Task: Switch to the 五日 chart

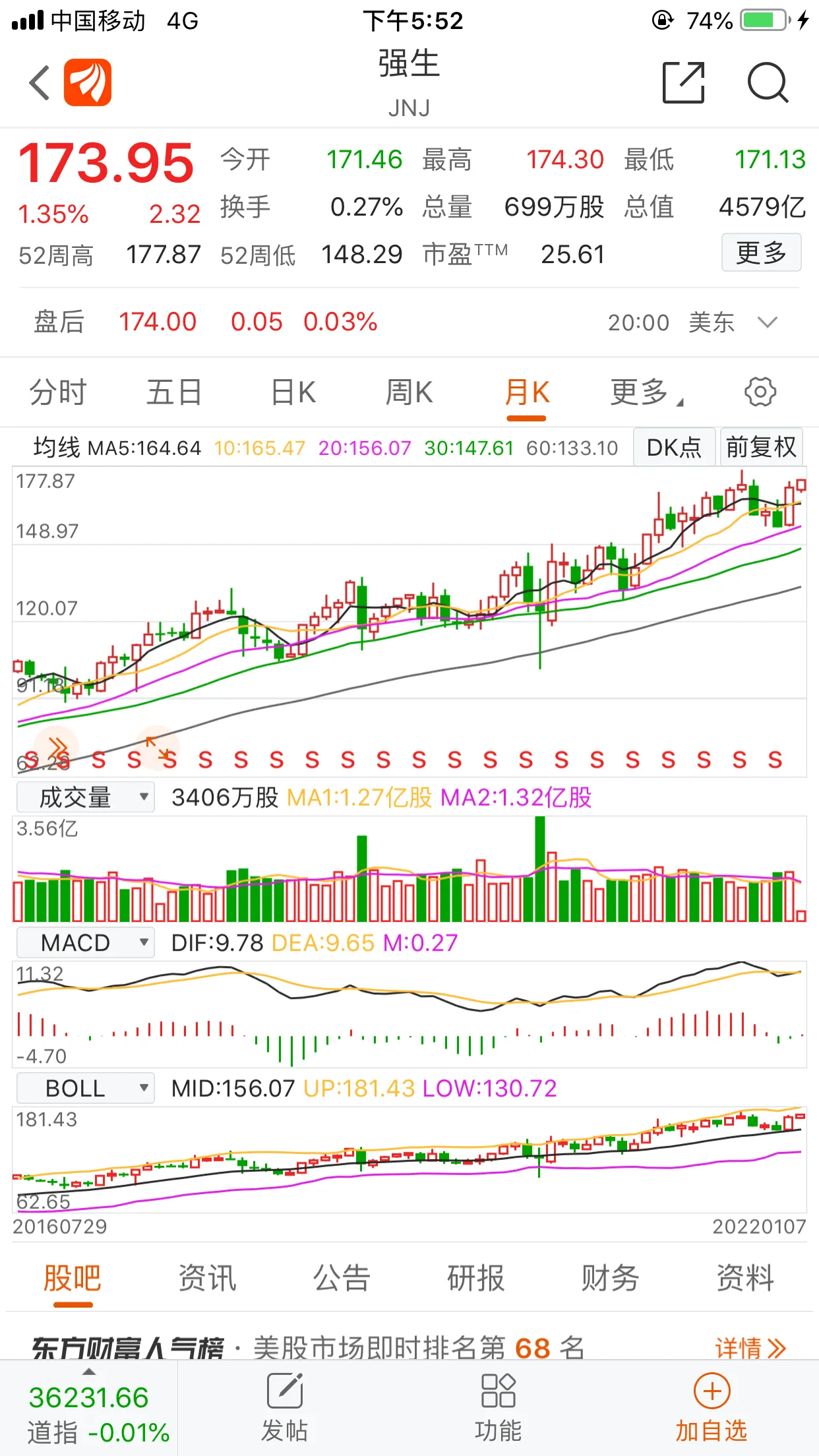Action: [174, 392]
